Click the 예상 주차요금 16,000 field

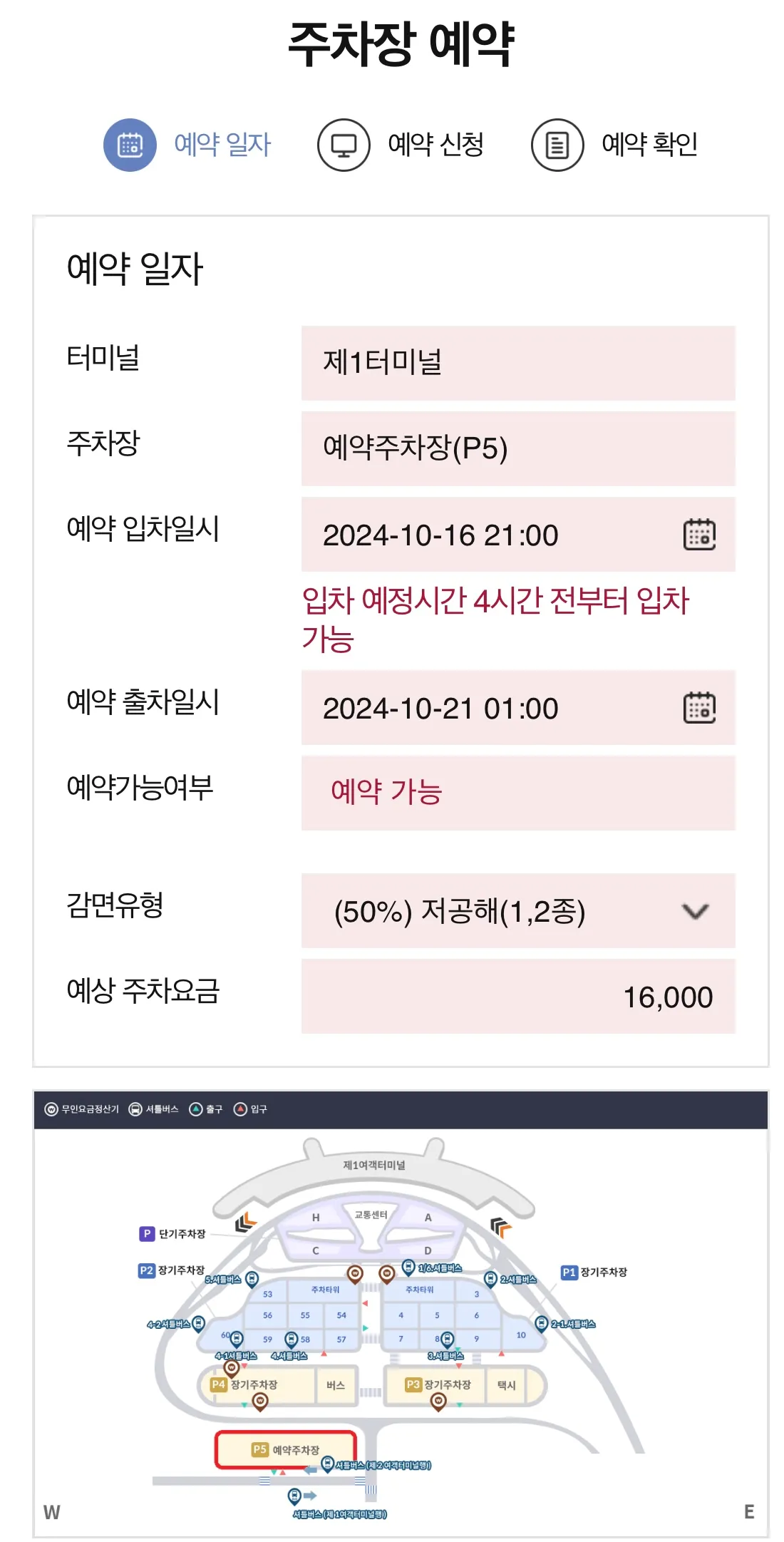click(518, 997)
